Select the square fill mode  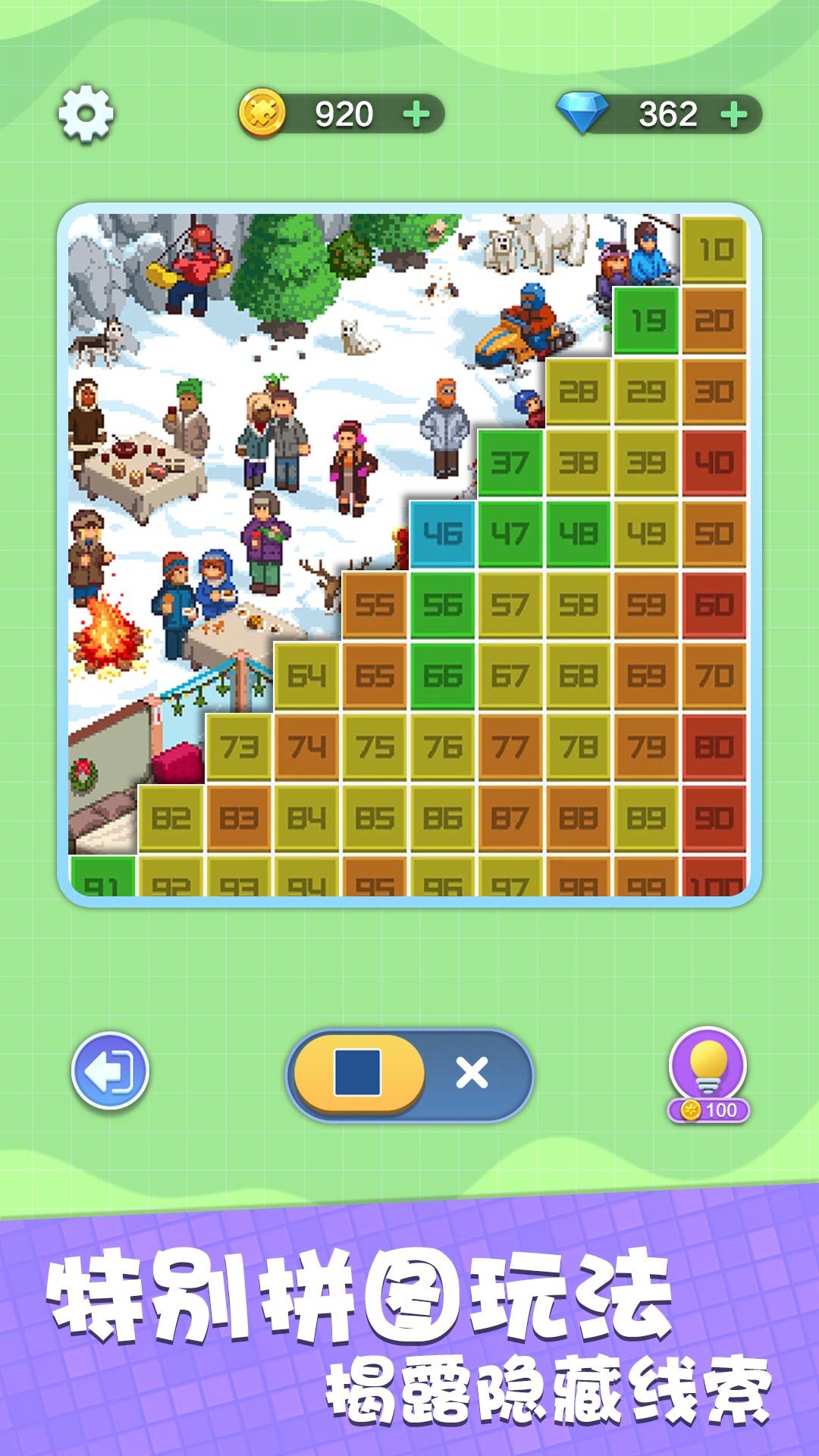(x=358, y=1072)
